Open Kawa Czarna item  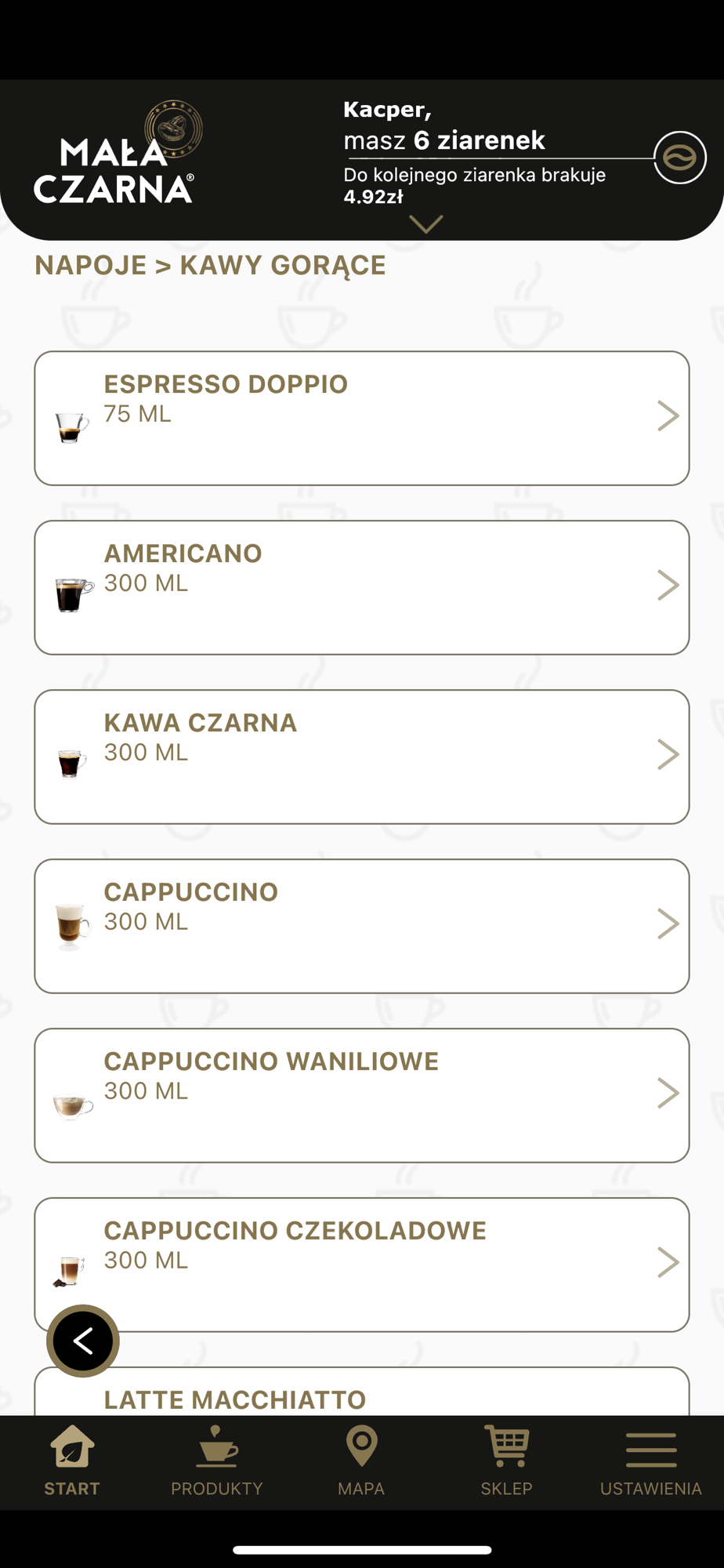point(362,757)
